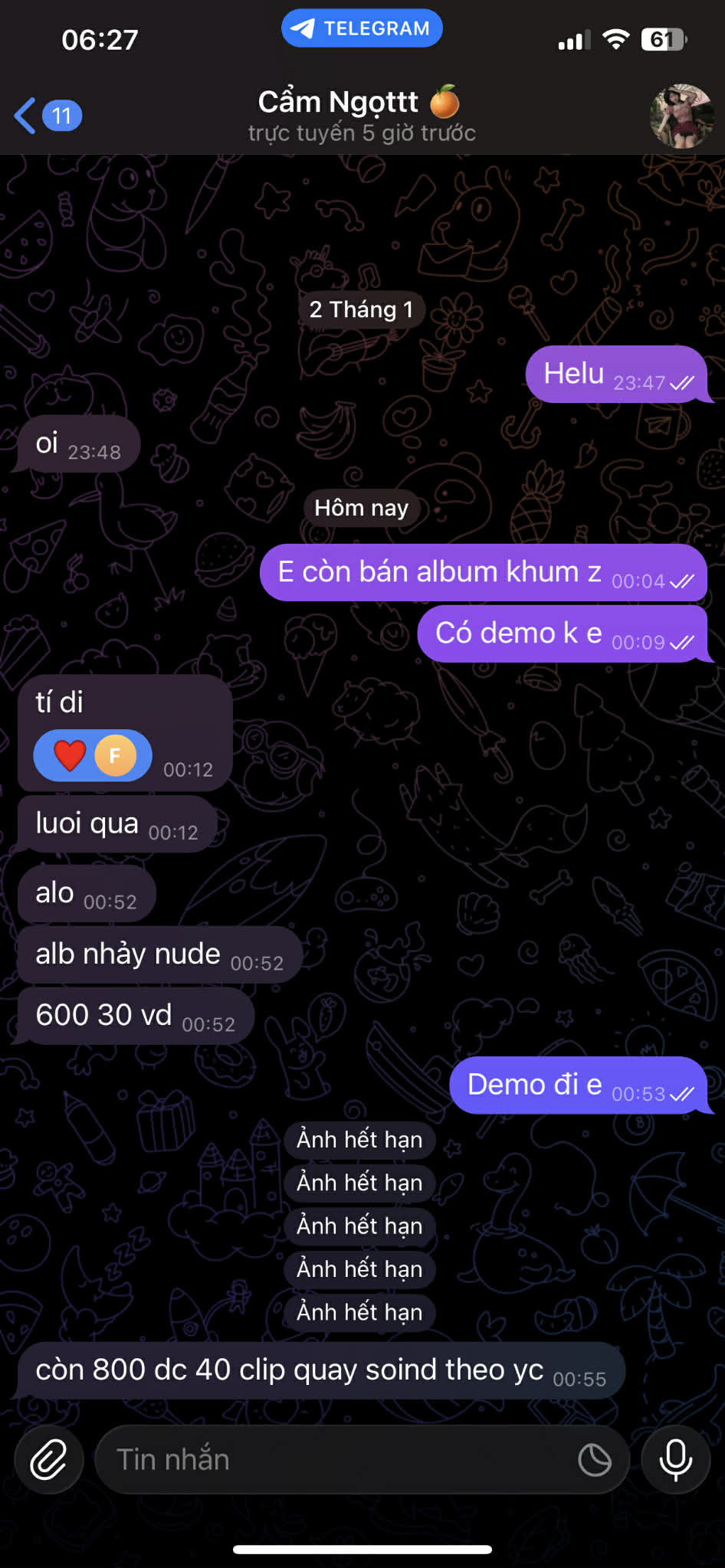The width and height of the screenshot is (725, 1568).
Task: Focus the "Tin nhắn" message field
Action: [x=337, y=1459]
